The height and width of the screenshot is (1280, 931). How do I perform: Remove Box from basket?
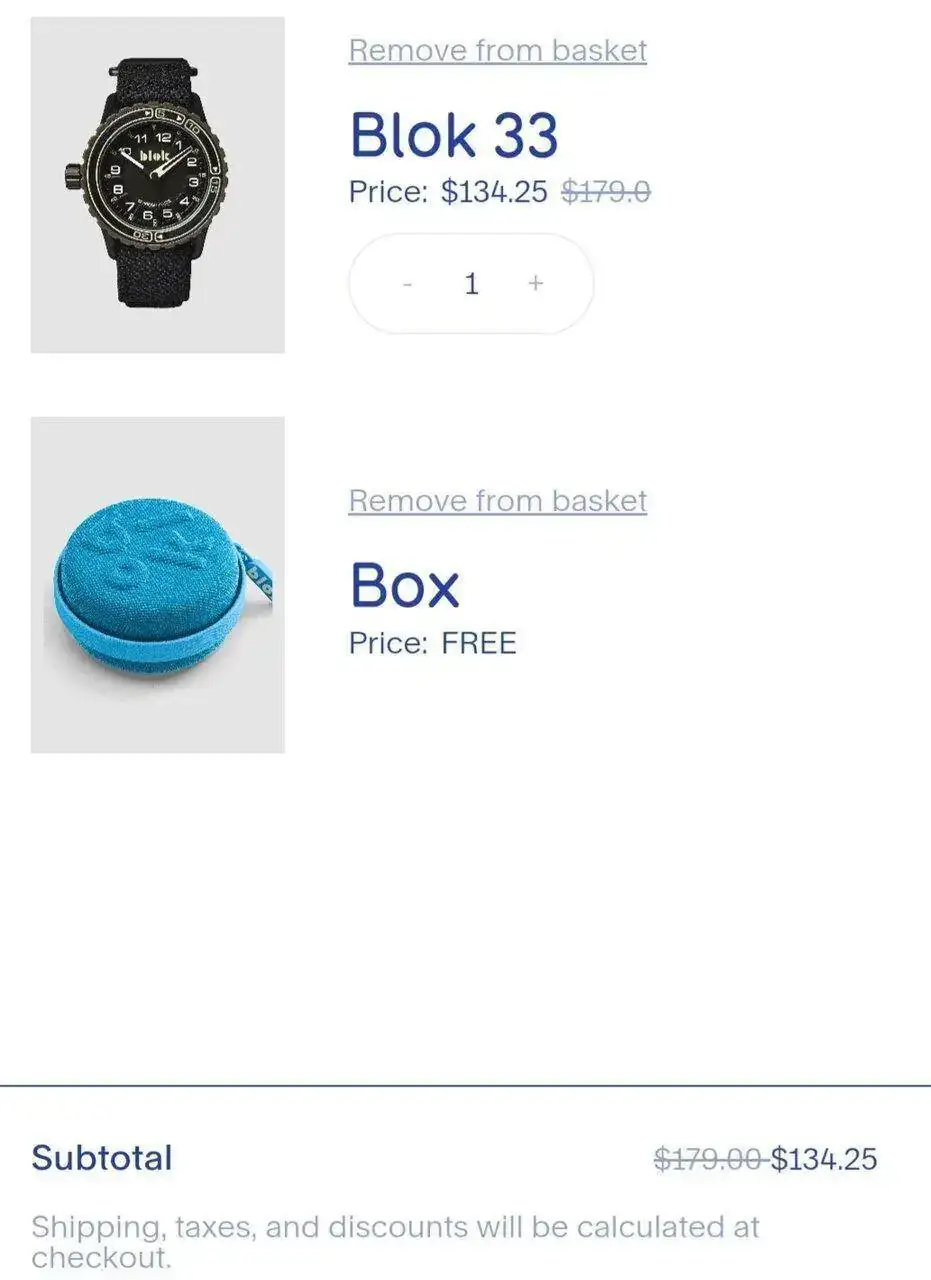tap(497, 500)
